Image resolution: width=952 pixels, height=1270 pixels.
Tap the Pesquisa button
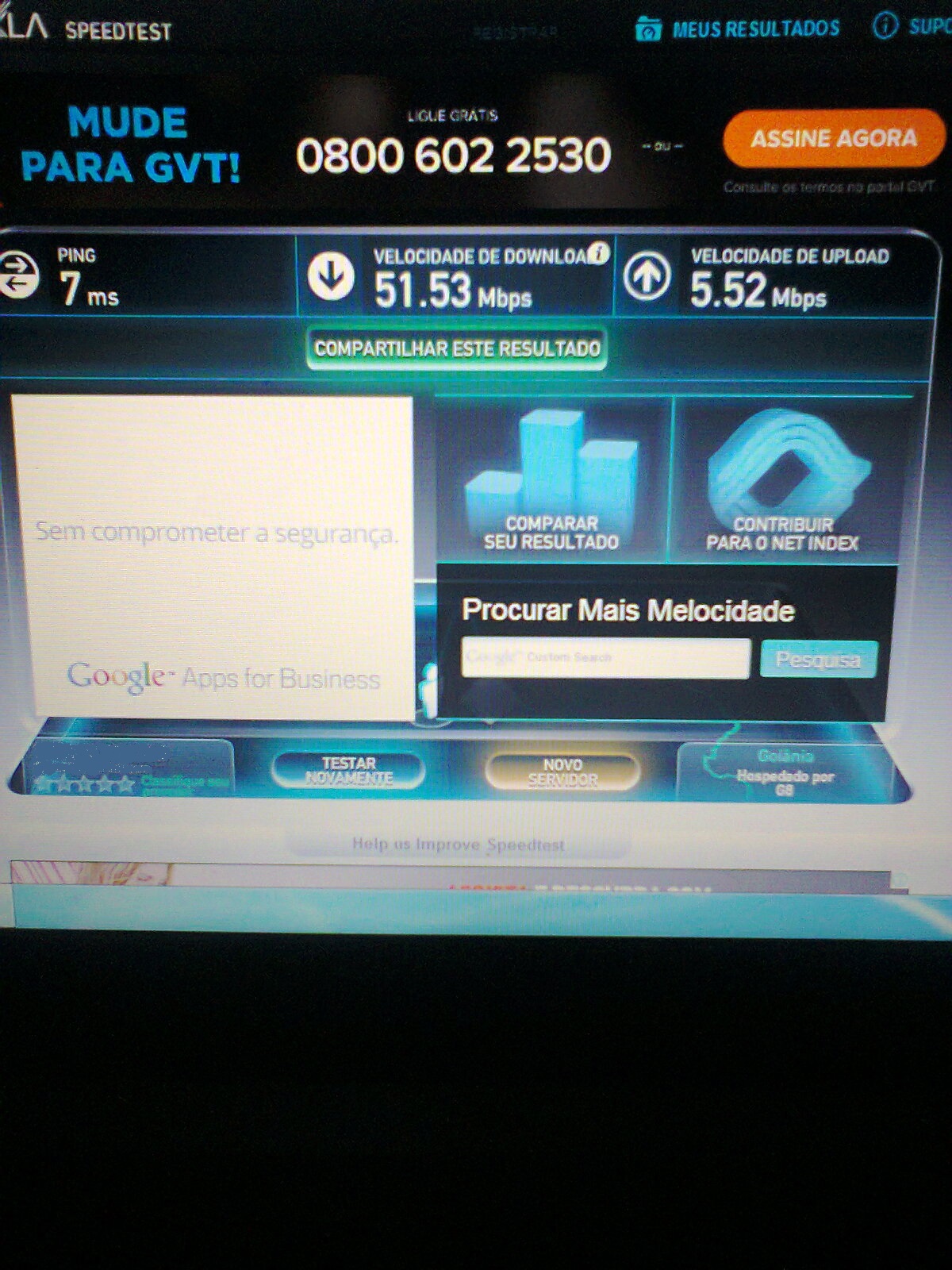[x=818, y=660]
